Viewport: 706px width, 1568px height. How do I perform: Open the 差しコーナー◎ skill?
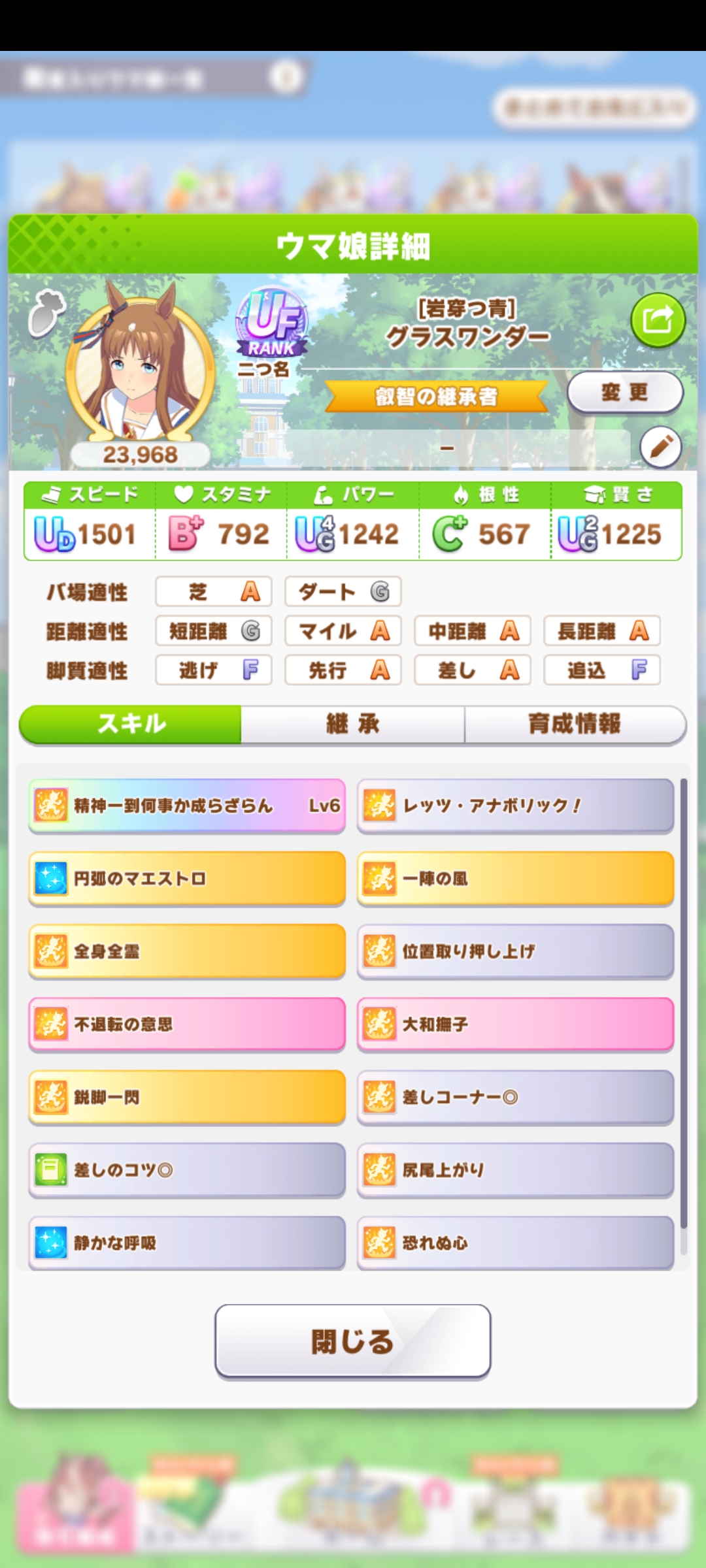(x=515, y=1098)
